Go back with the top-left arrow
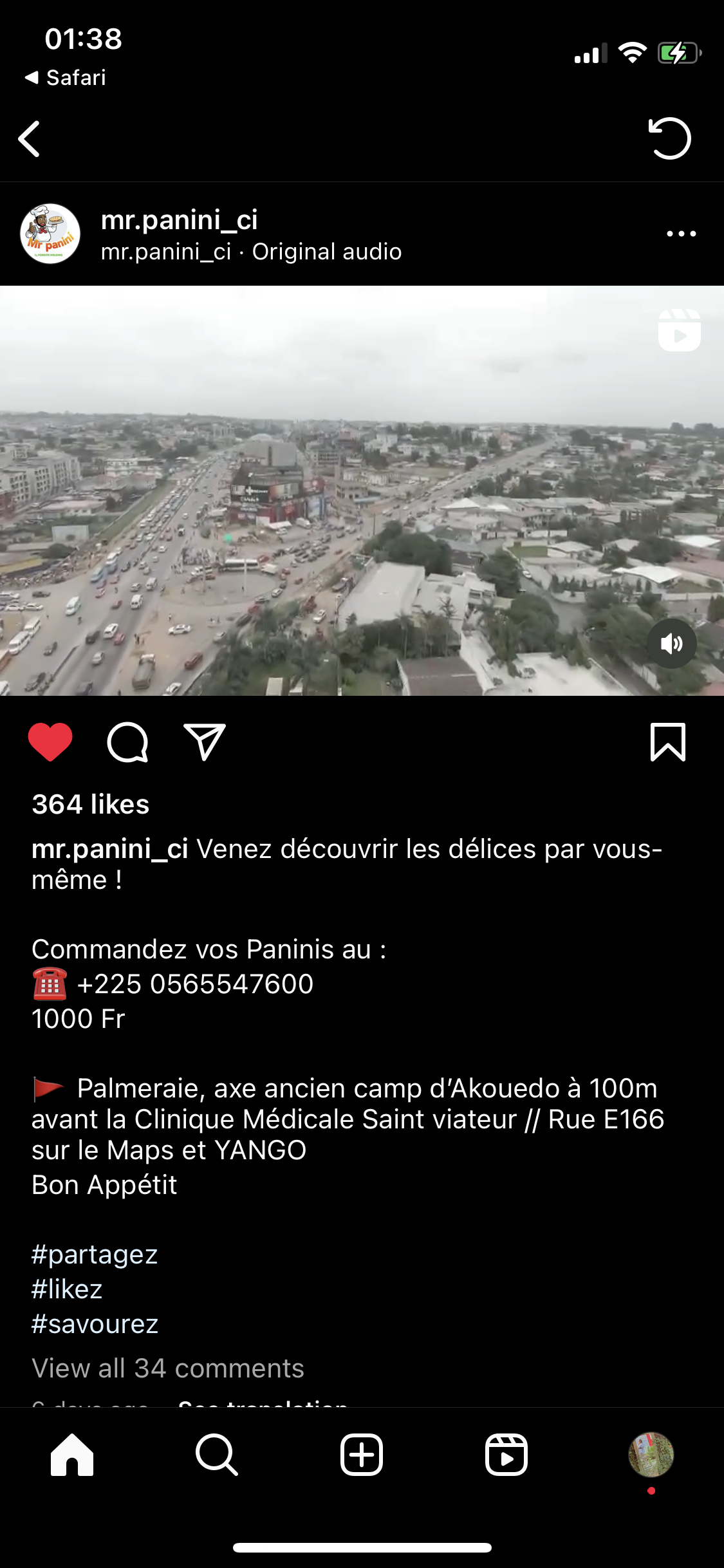 [30, 138]
